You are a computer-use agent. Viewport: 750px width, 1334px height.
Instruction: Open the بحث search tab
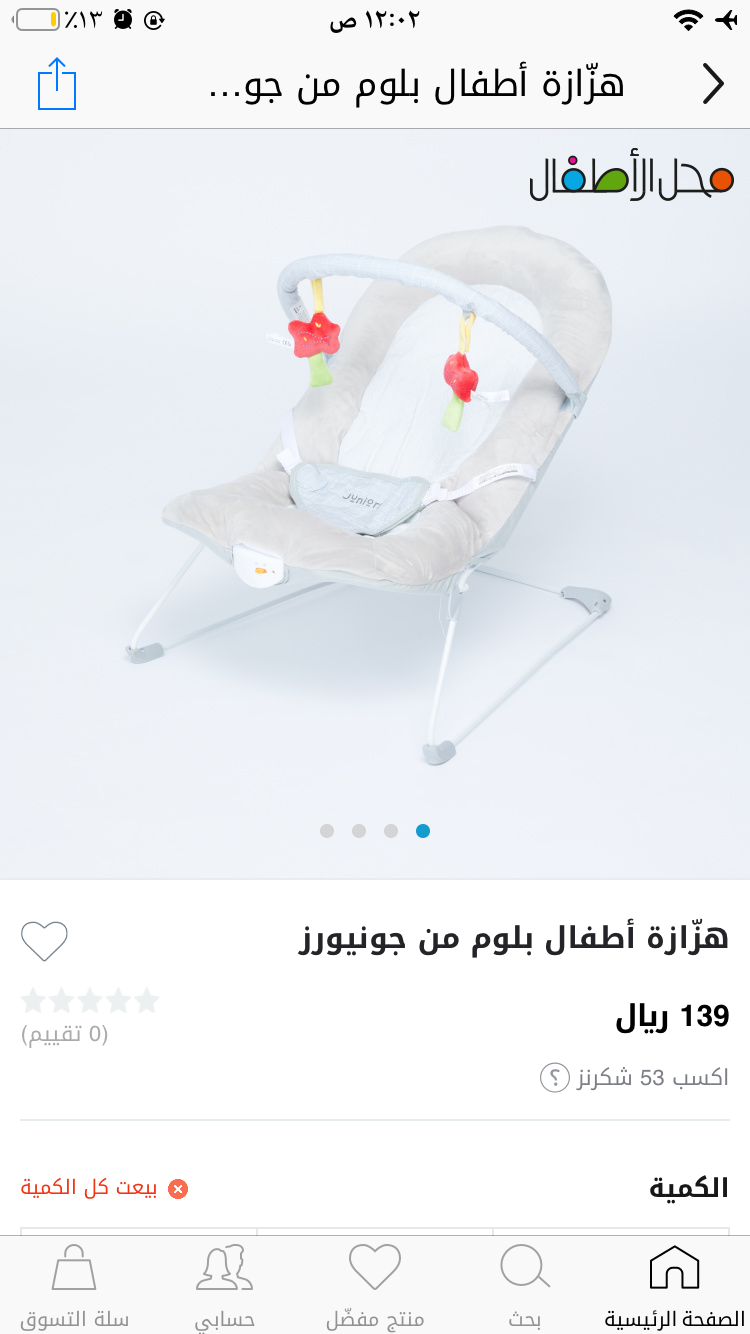[525, 1285]
